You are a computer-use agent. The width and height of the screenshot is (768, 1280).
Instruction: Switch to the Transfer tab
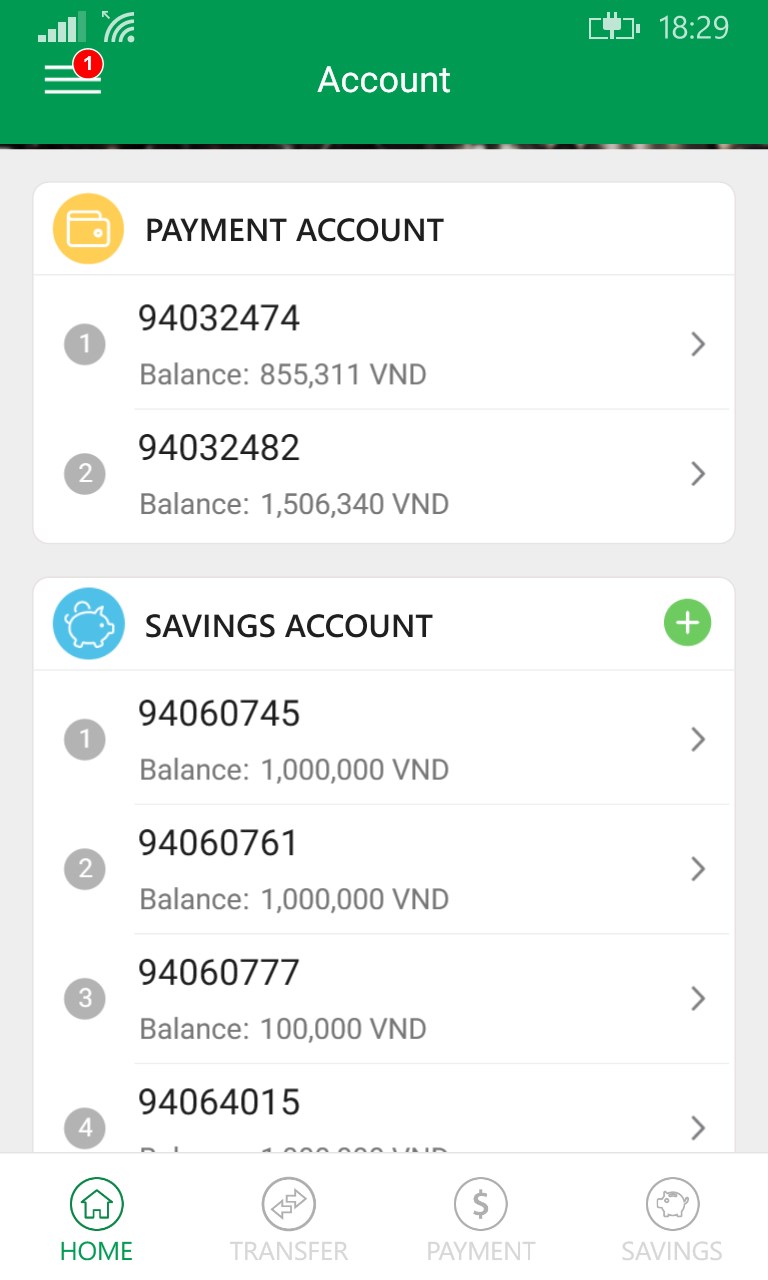(x=288, y=1219)
